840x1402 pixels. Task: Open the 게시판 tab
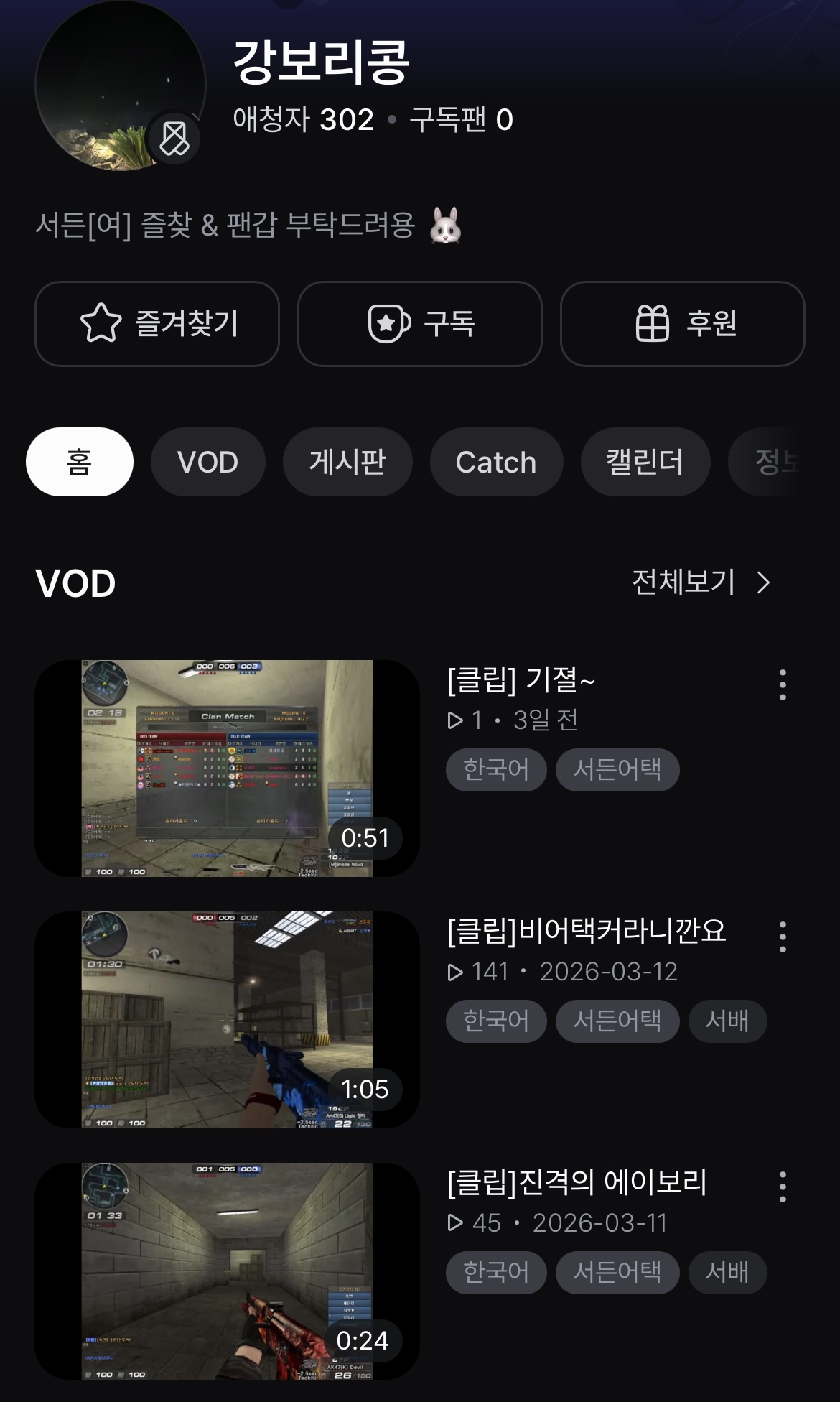pyautogui.click(x=347, y=462)
